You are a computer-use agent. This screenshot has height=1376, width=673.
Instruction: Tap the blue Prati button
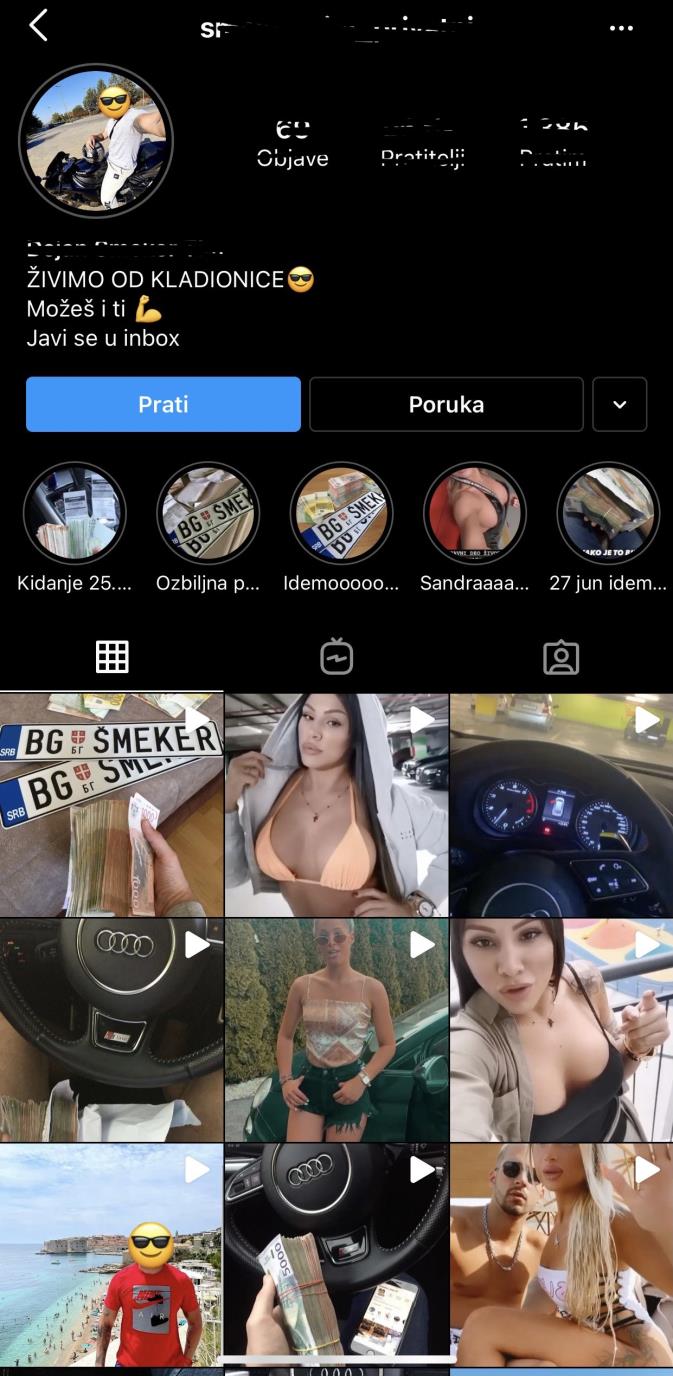pyautogui.click(x=163, y=404)
